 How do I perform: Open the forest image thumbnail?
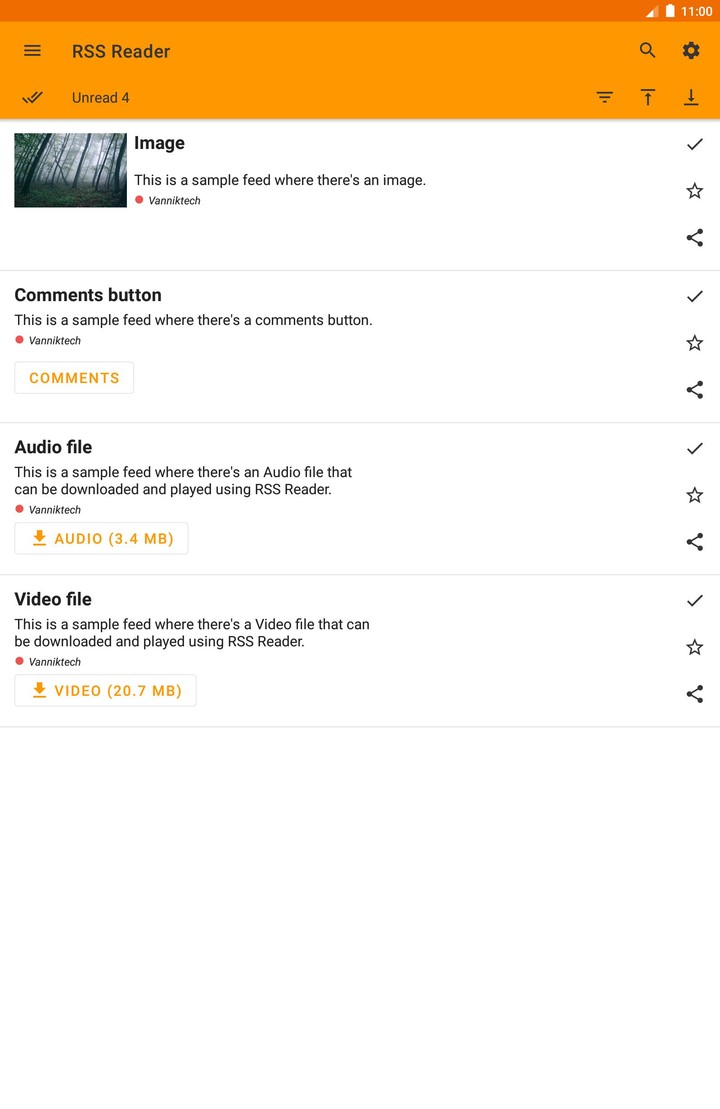70,170
